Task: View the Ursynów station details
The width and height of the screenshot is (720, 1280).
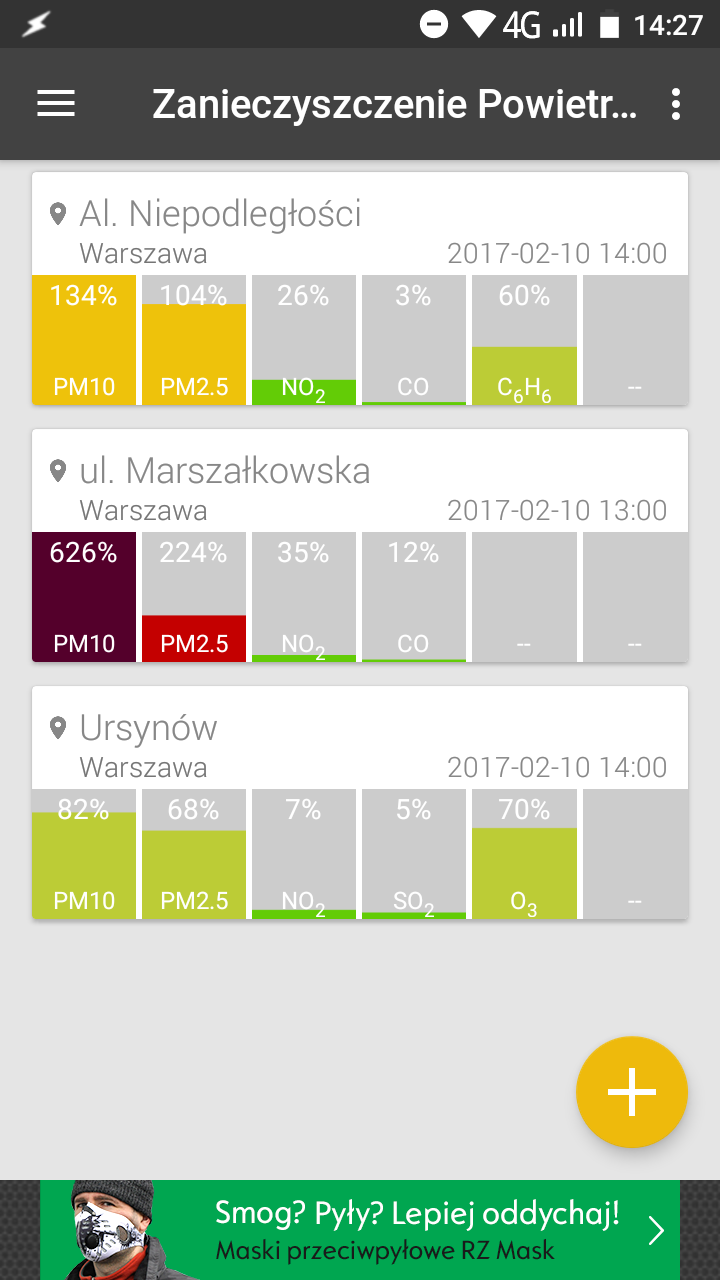Action: [x=360, y=802]
